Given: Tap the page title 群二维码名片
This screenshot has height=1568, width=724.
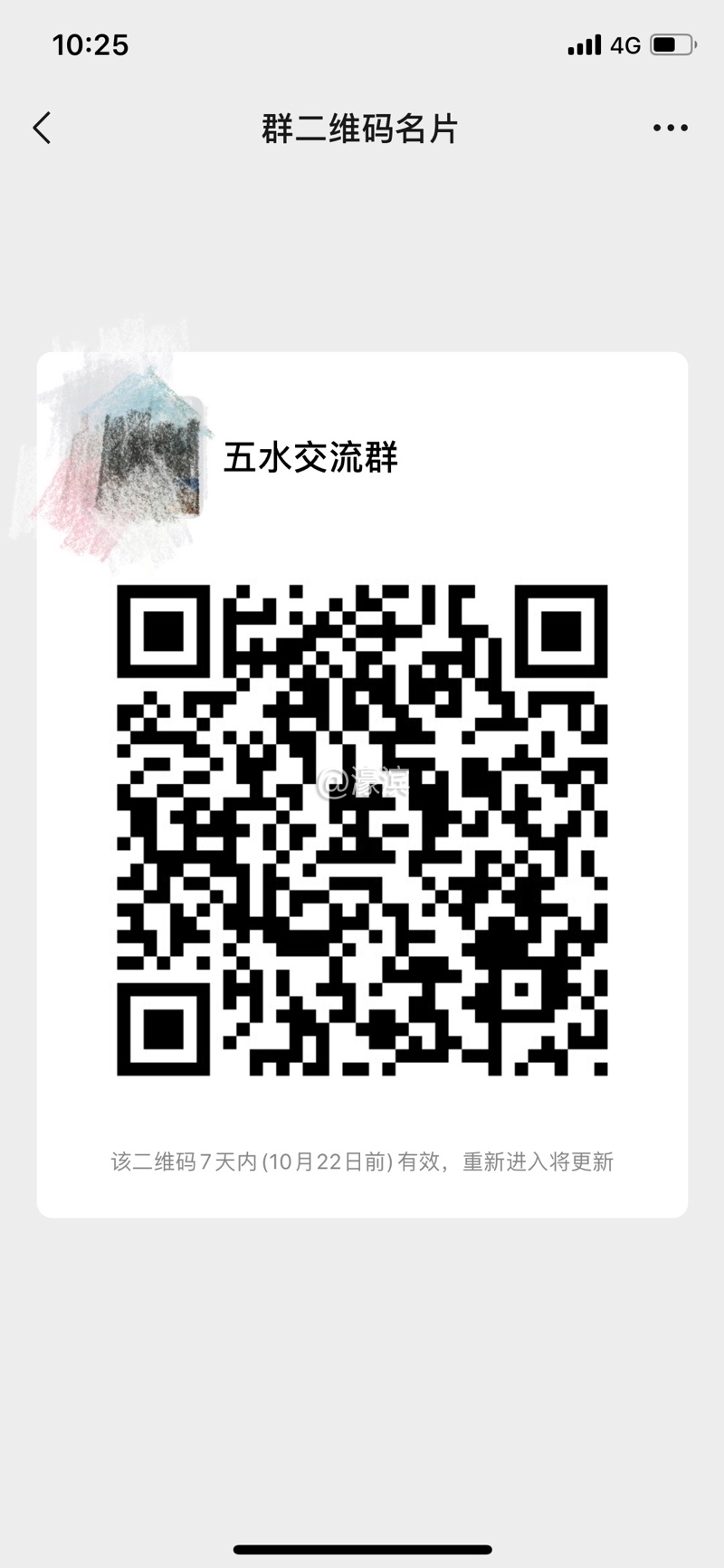Looking at the screenshot, I should tap(360, 129).
